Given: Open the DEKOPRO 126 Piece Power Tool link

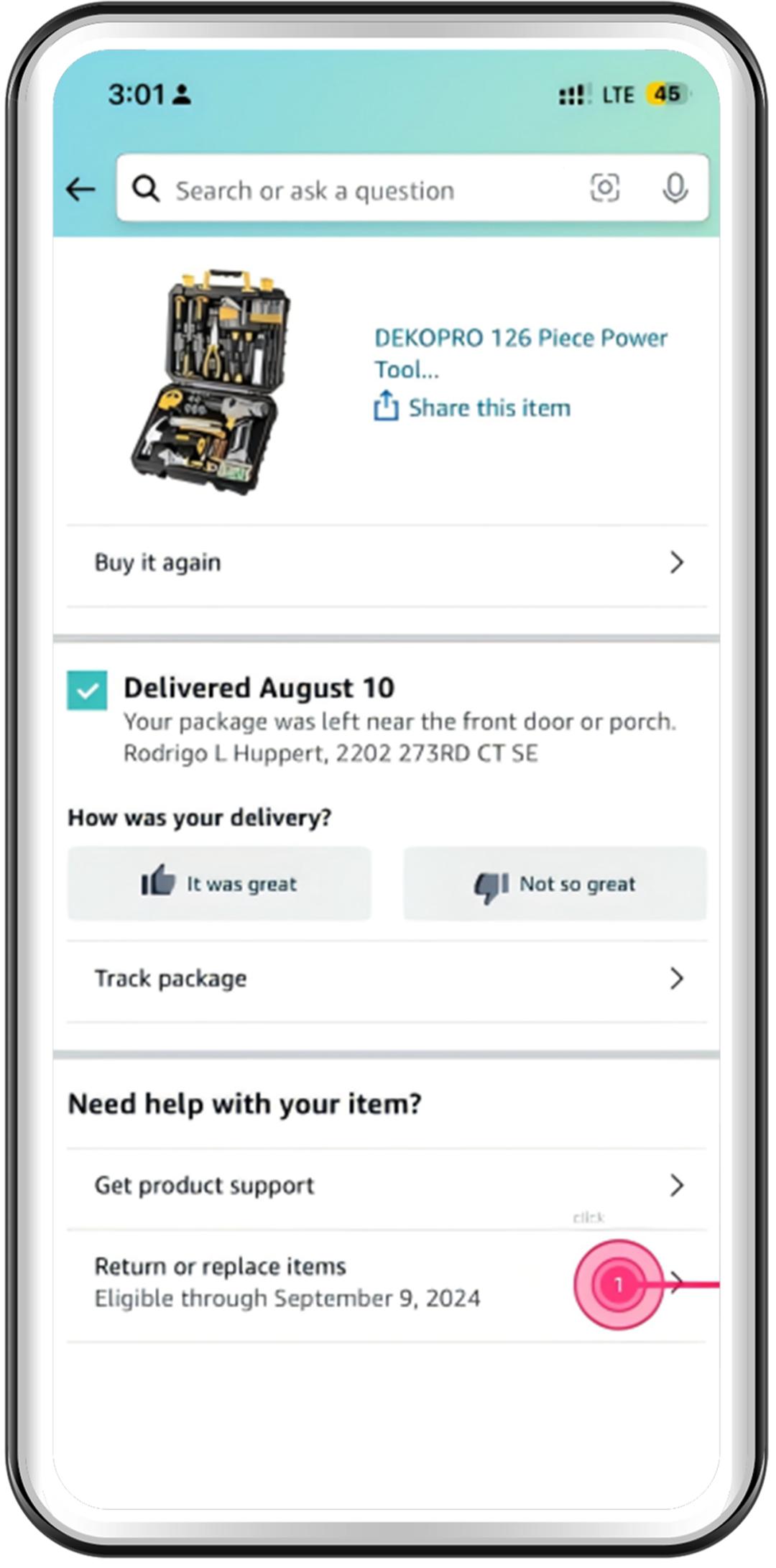Looking at the screenshot, I should [x=520, y=353].
